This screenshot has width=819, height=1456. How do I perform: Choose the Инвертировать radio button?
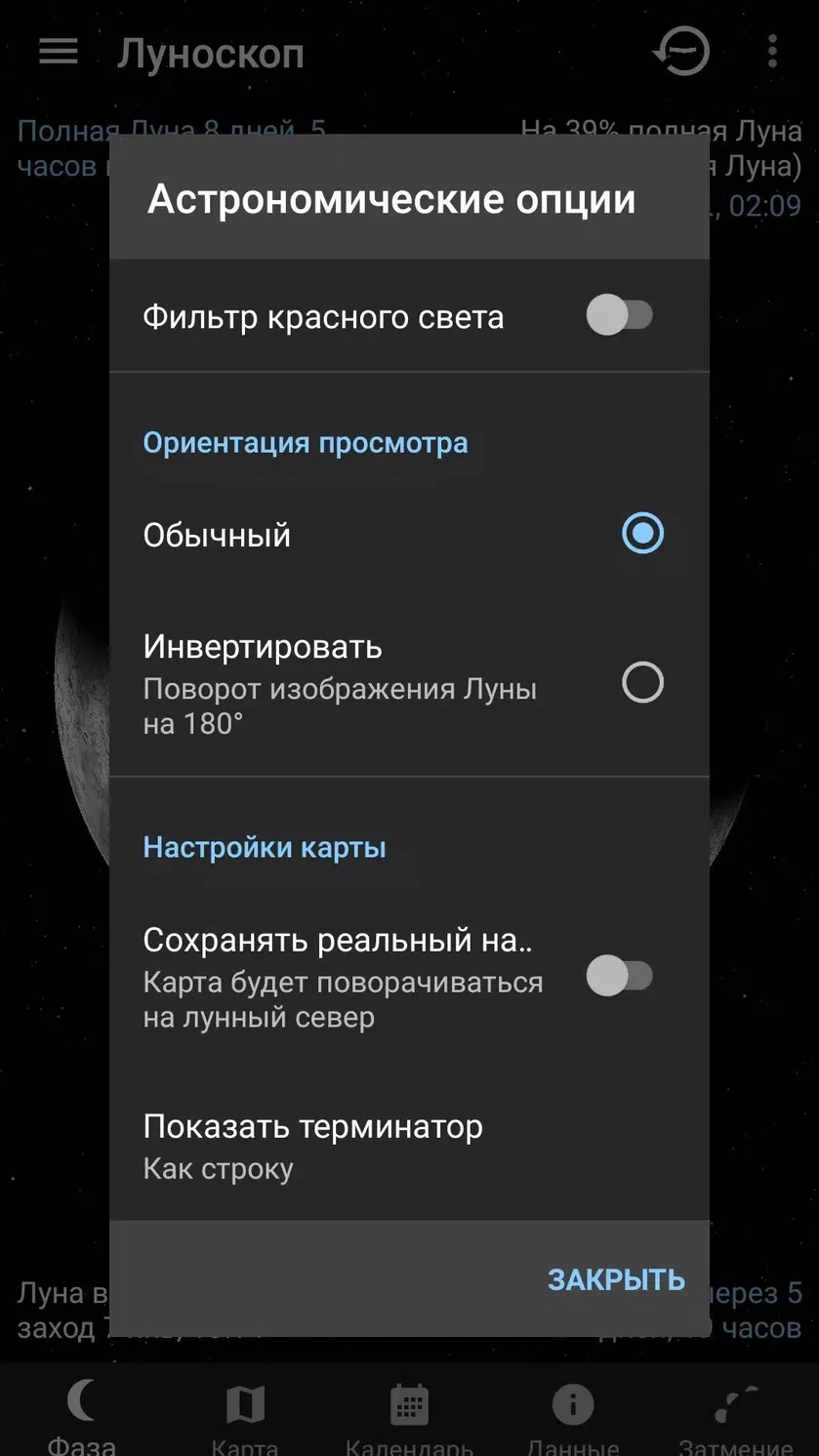click(x=642, y=683)
